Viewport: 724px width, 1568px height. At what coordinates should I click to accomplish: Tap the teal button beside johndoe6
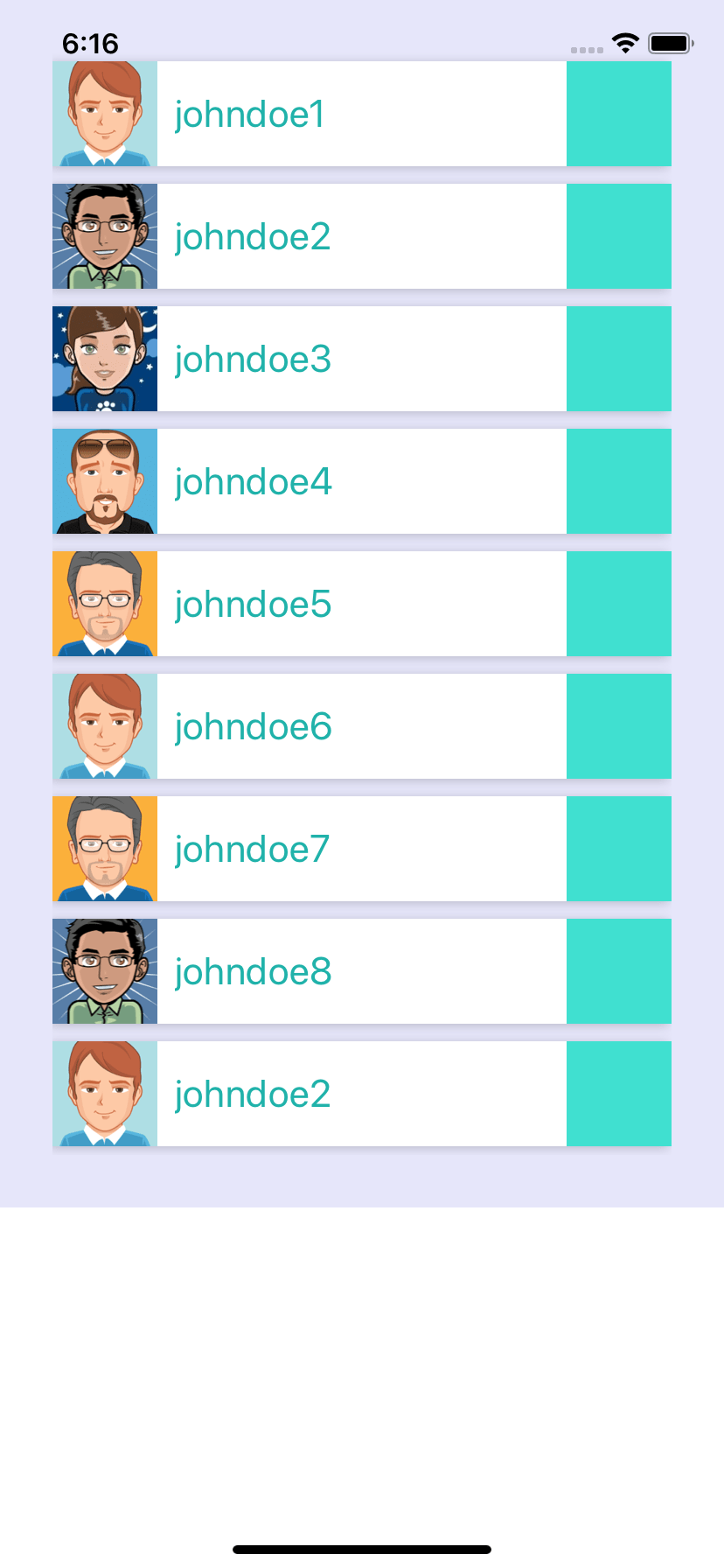coord(619,726)
